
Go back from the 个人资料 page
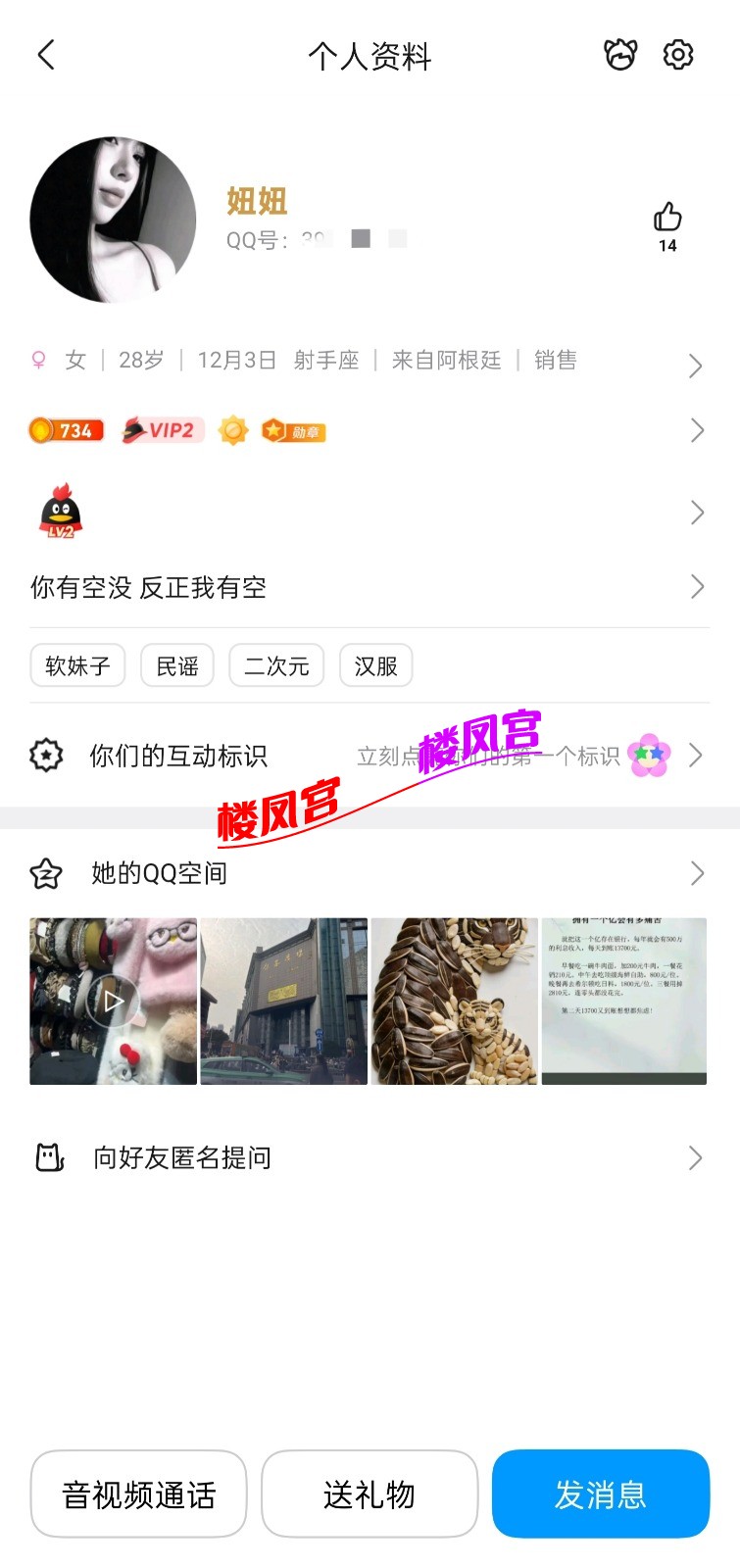coord(46,55)
